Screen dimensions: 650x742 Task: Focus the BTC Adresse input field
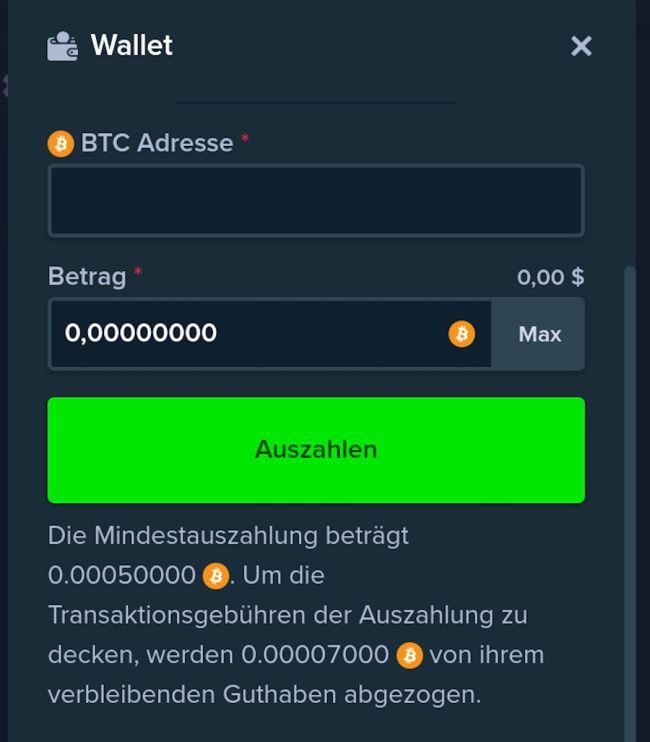[x=316, y=201]
